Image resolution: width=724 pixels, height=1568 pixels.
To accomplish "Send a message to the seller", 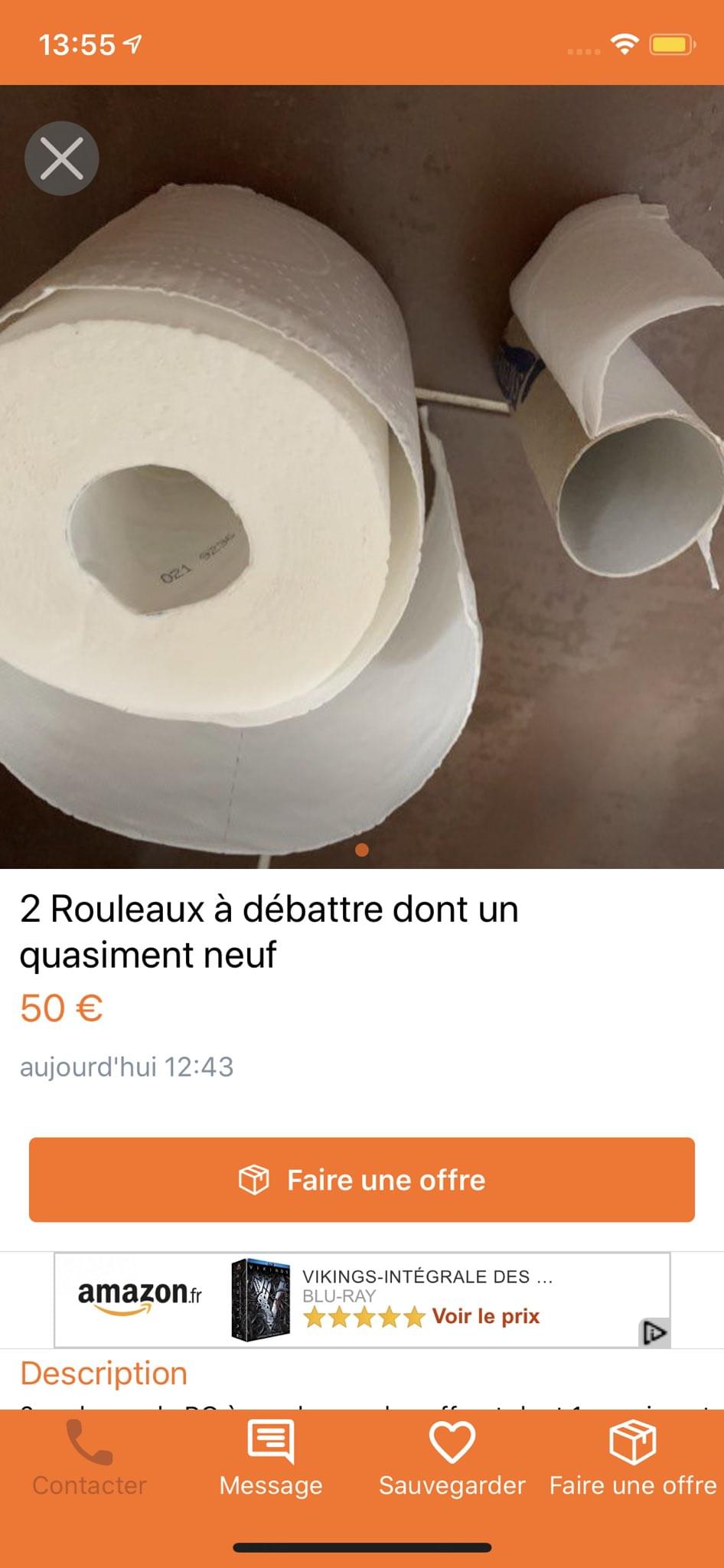I will [271, 1459].
